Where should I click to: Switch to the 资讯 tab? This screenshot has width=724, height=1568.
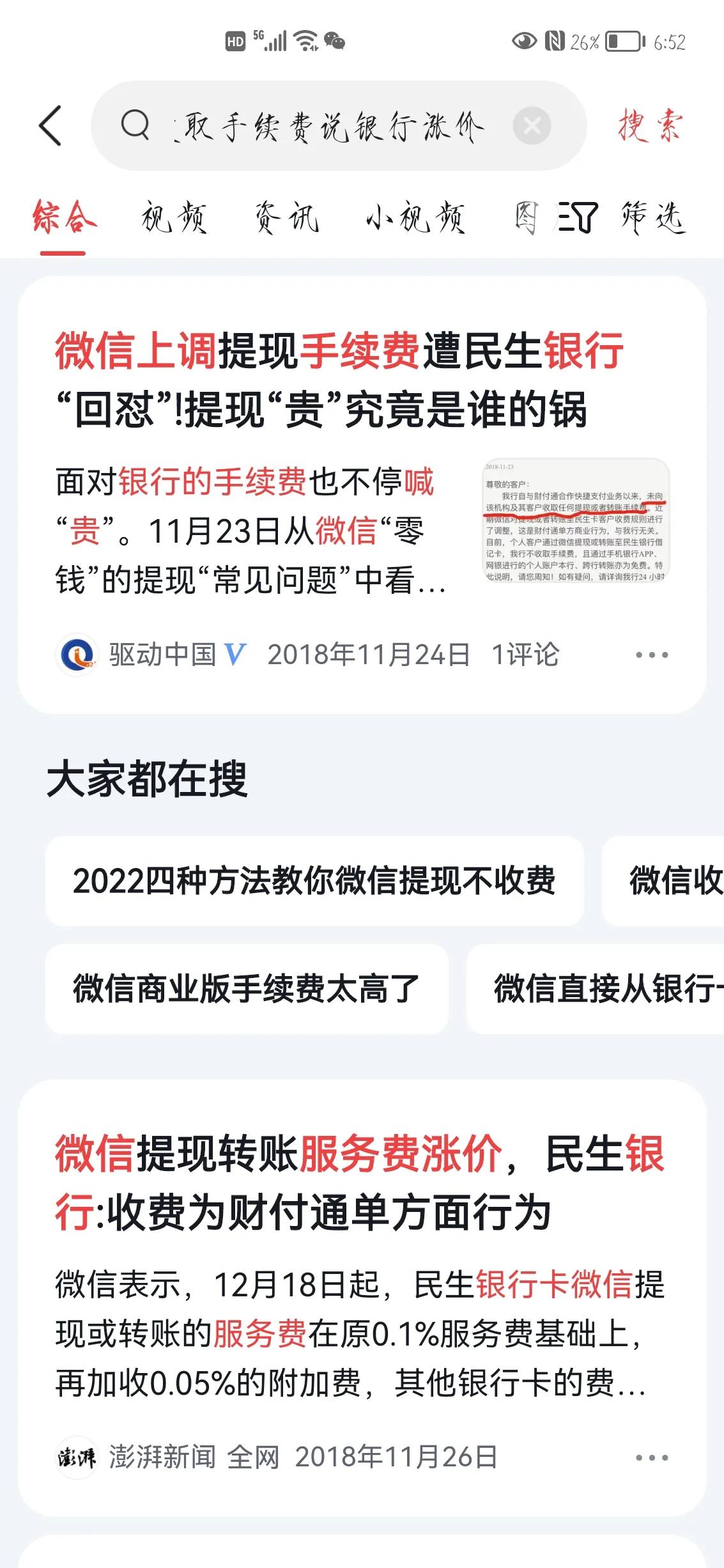pyautogui.click(x=287, y=218)
